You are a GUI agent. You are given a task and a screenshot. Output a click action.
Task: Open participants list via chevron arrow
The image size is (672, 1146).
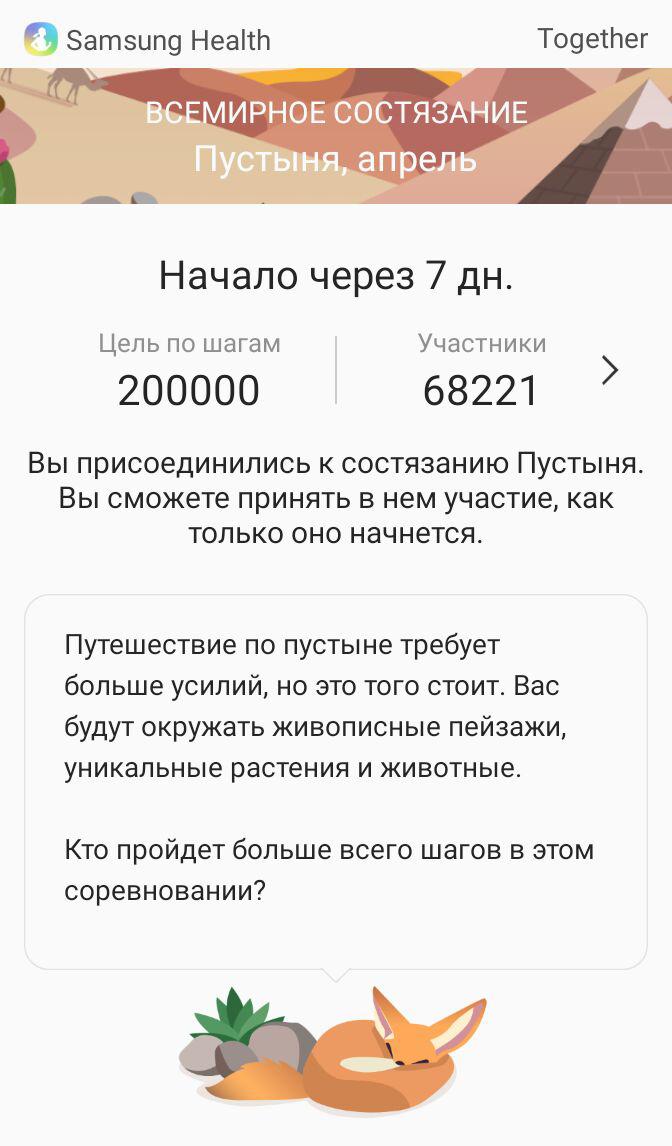pyautogui.click(x=609, y=371)
